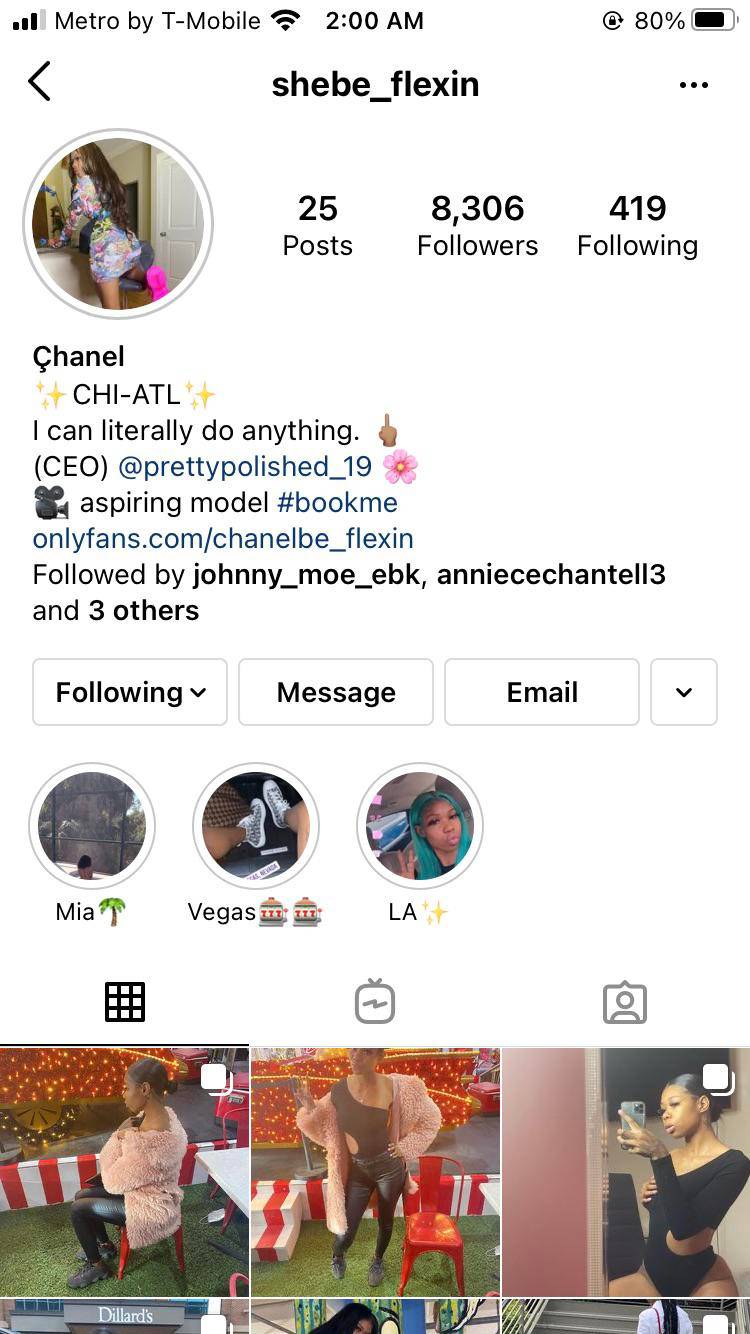Open the onlyfans.com/chanelbe_flexin link
The height and width of the screenshot is (1334, 750).
pos(223,538)
